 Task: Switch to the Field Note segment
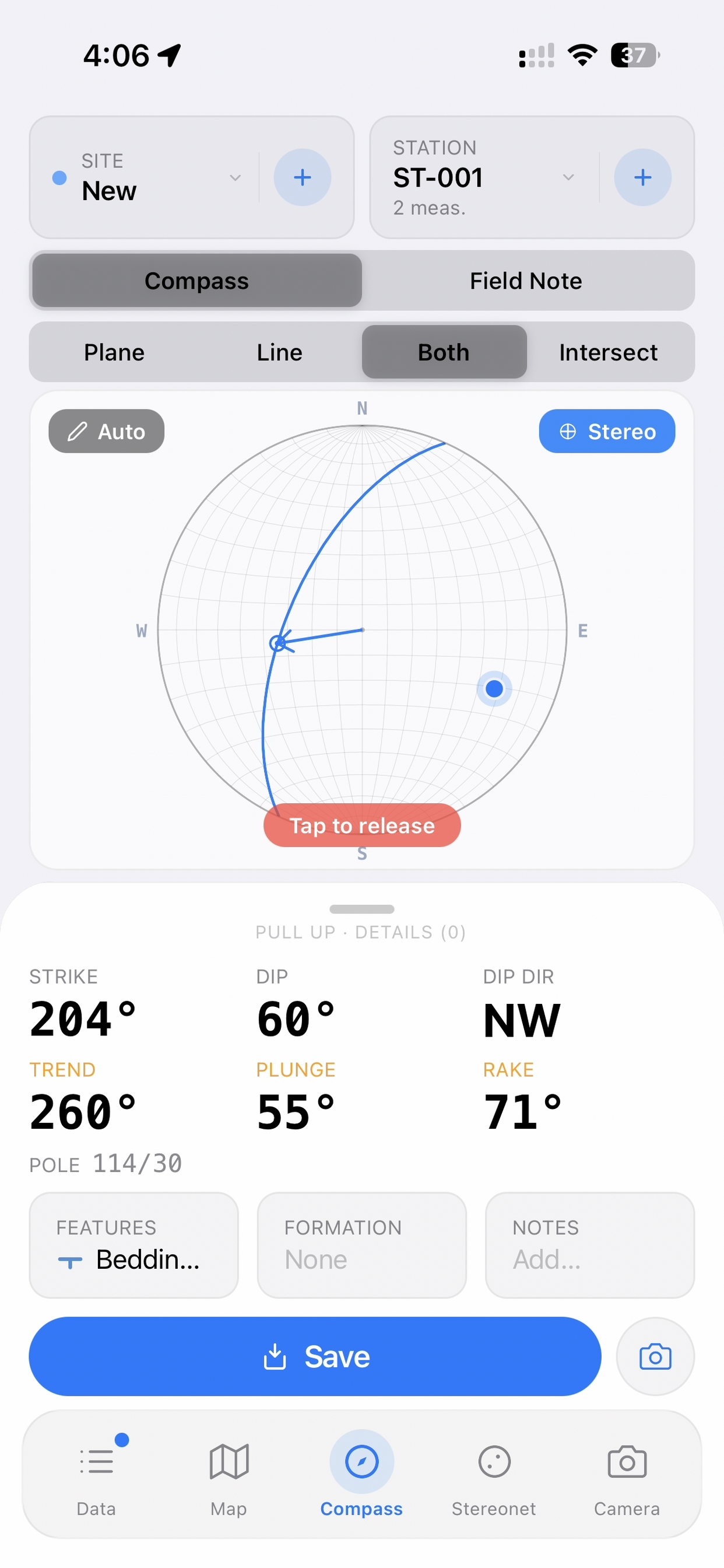pyautogui.click(x=526, y=281)
